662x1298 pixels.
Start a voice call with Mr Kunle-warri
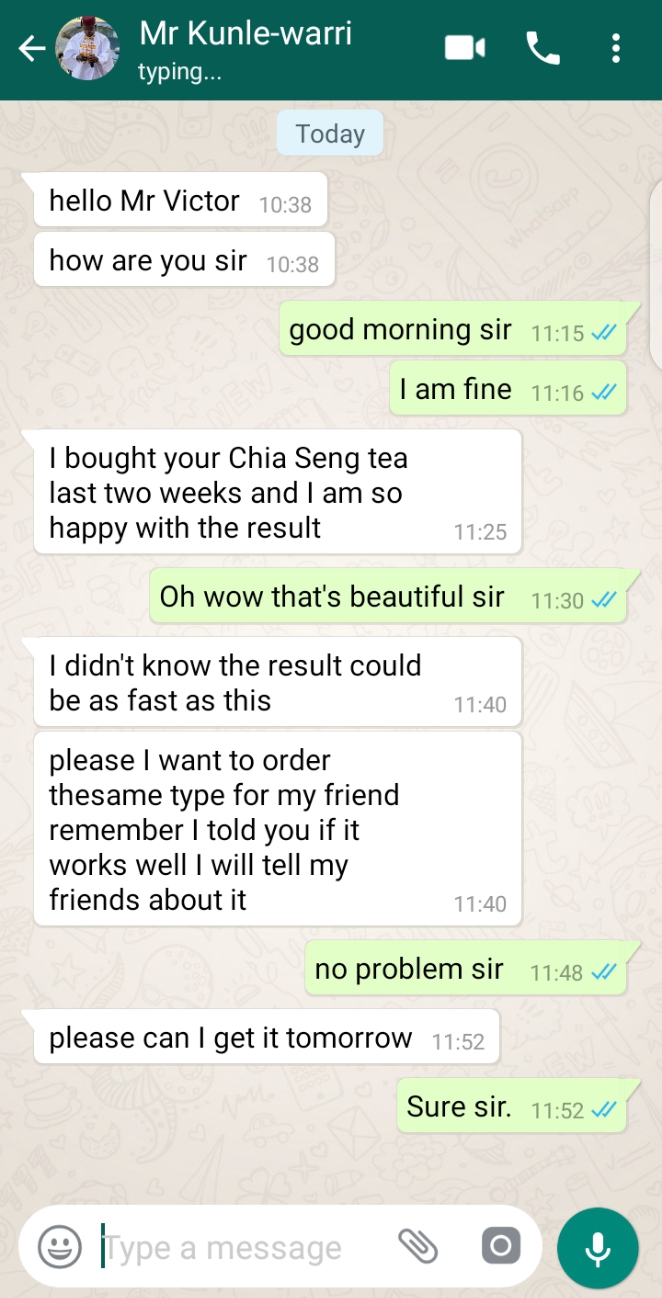pyautogui.click(x=543, y=48)
